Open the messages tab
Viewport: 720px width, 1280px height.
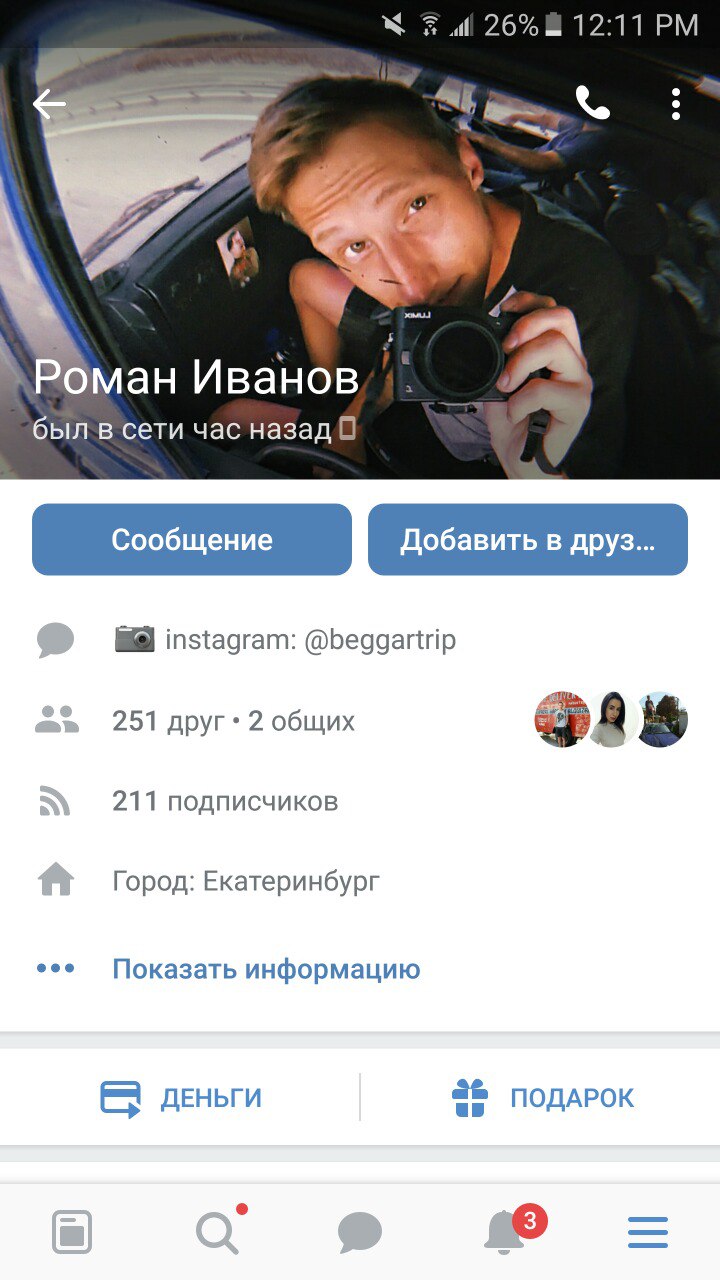coord(360,1232)
